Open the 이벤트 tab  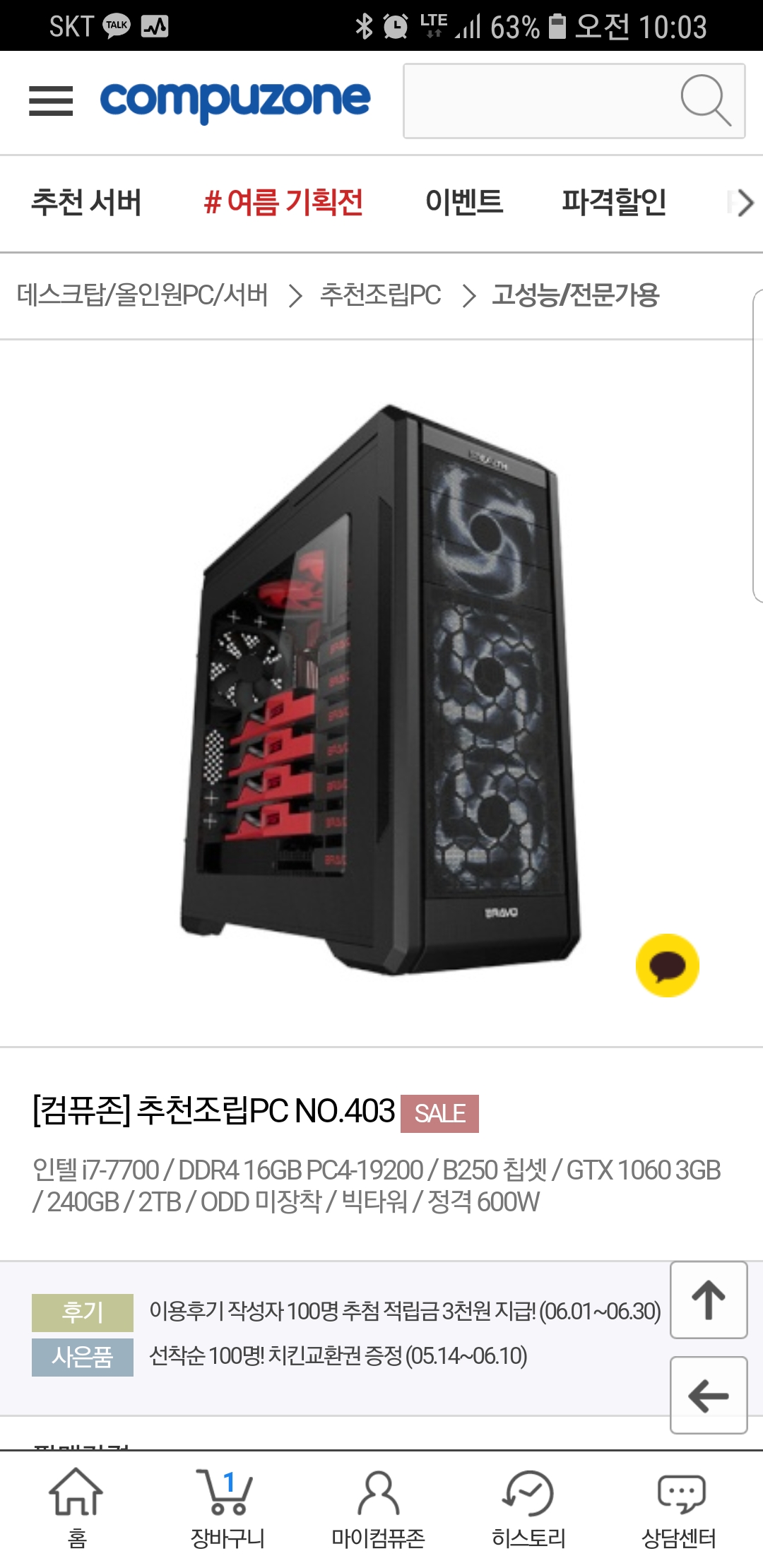463,203
